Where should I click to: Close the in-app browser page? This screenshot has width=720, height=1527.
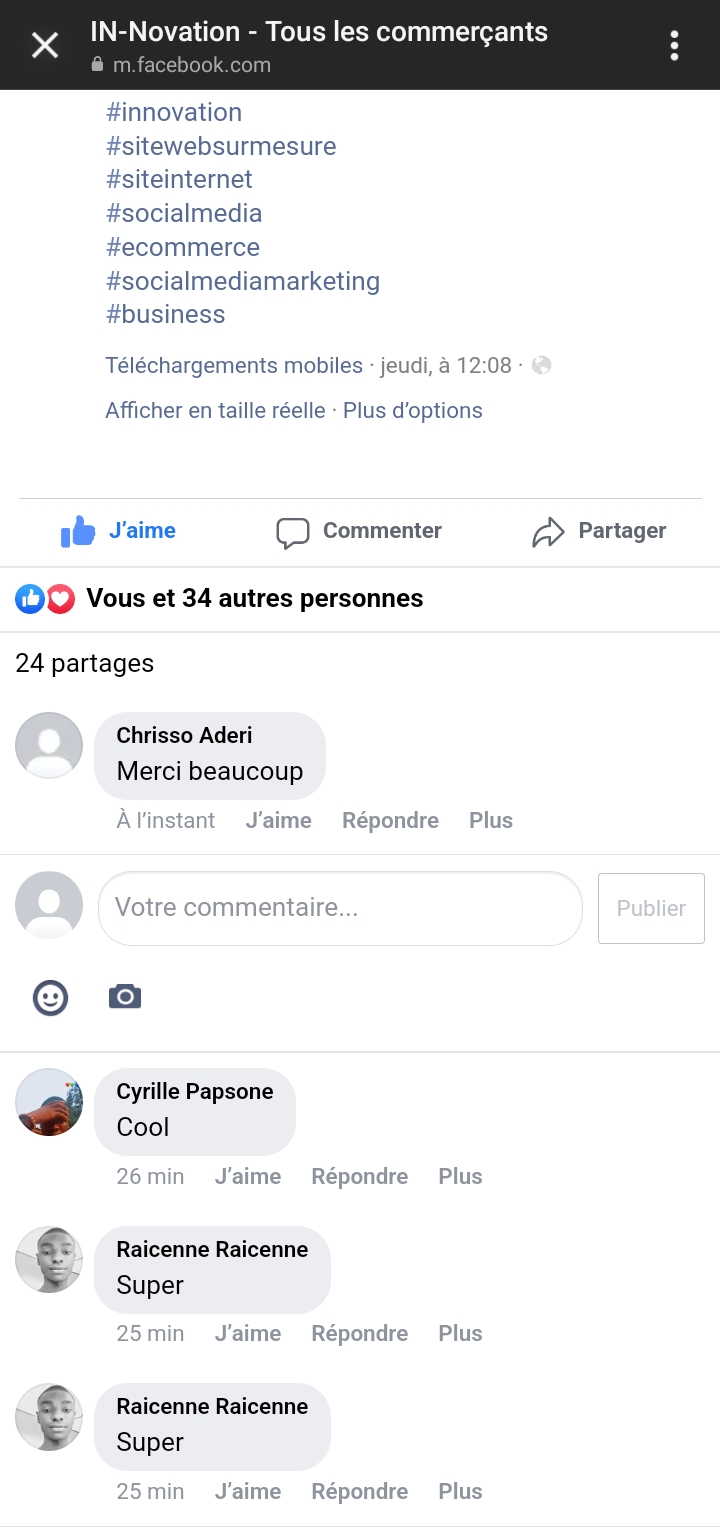(45, 45)
